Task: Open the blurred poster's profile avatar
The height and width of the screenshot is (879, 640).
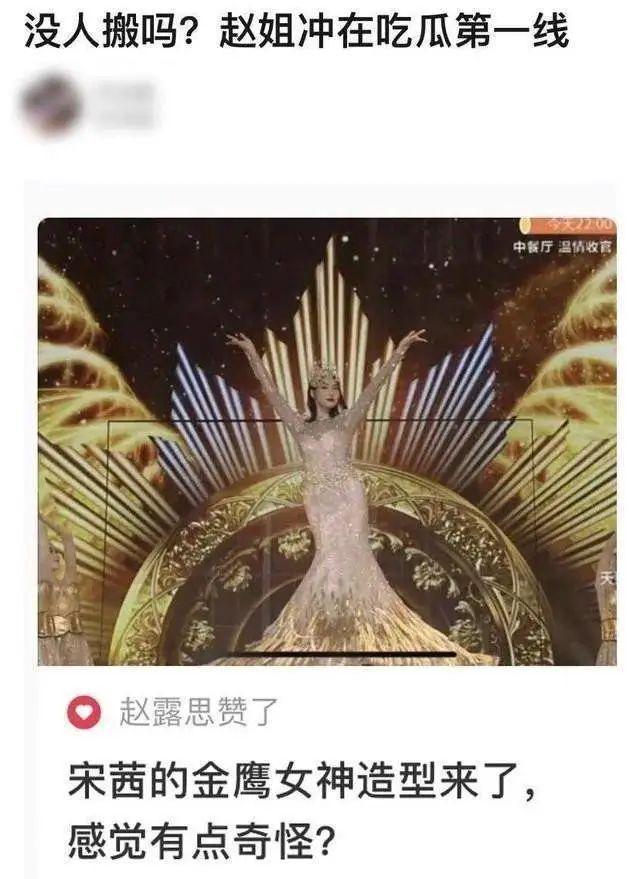Action: [50, 103]
